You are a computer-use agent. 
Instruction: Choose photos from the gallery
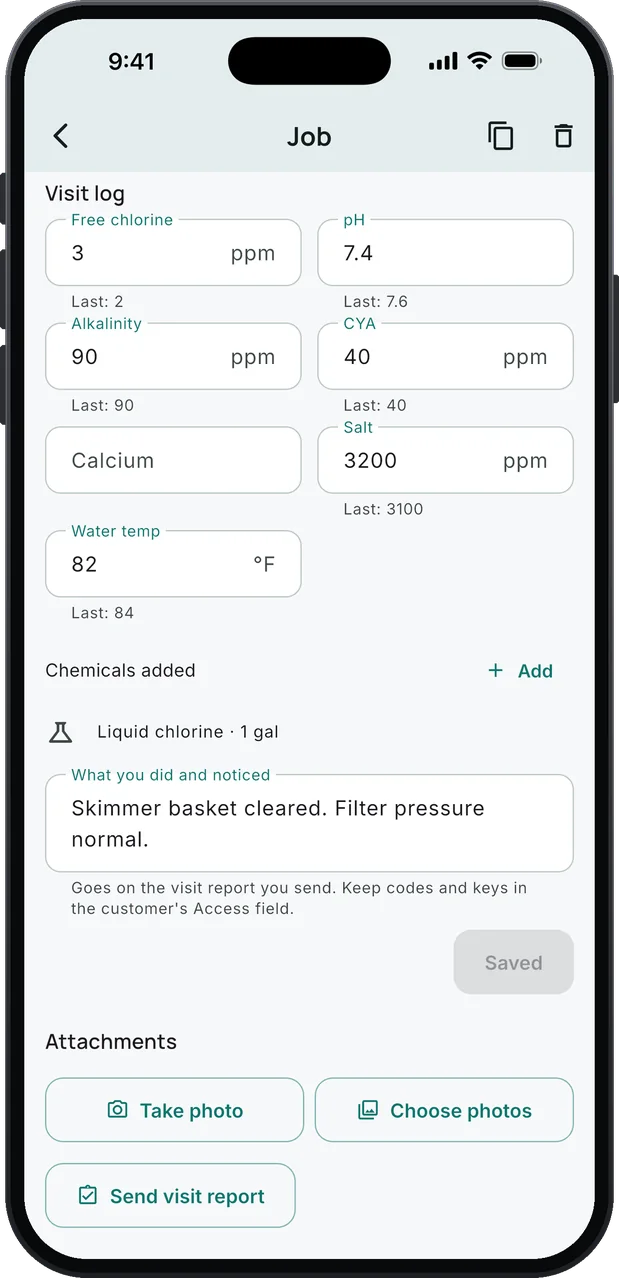pyautogui.click(x=444, y=1110)
